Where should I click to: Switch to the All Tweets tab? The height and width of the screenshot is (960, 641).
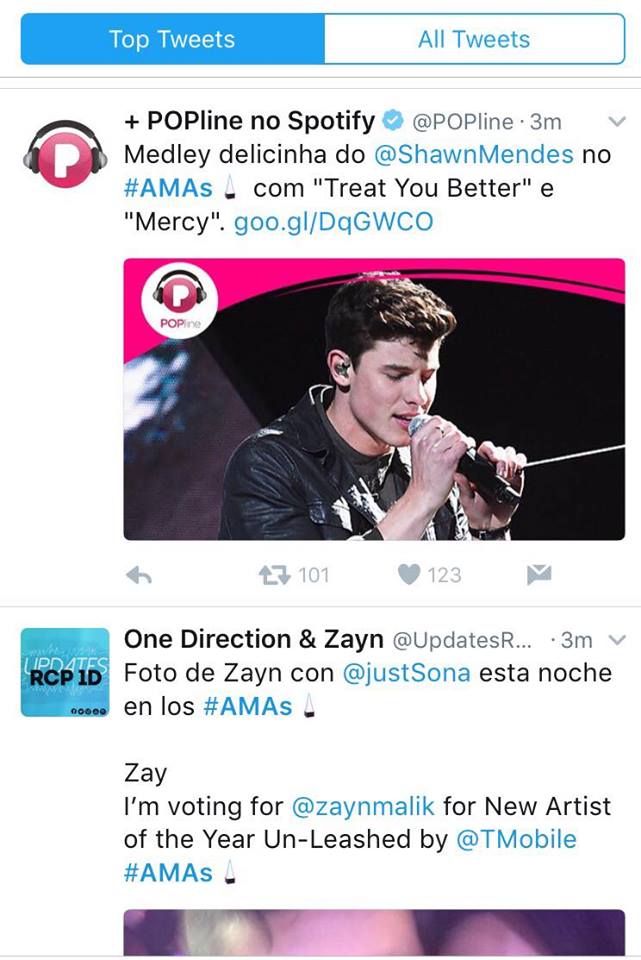pos(474,40)
